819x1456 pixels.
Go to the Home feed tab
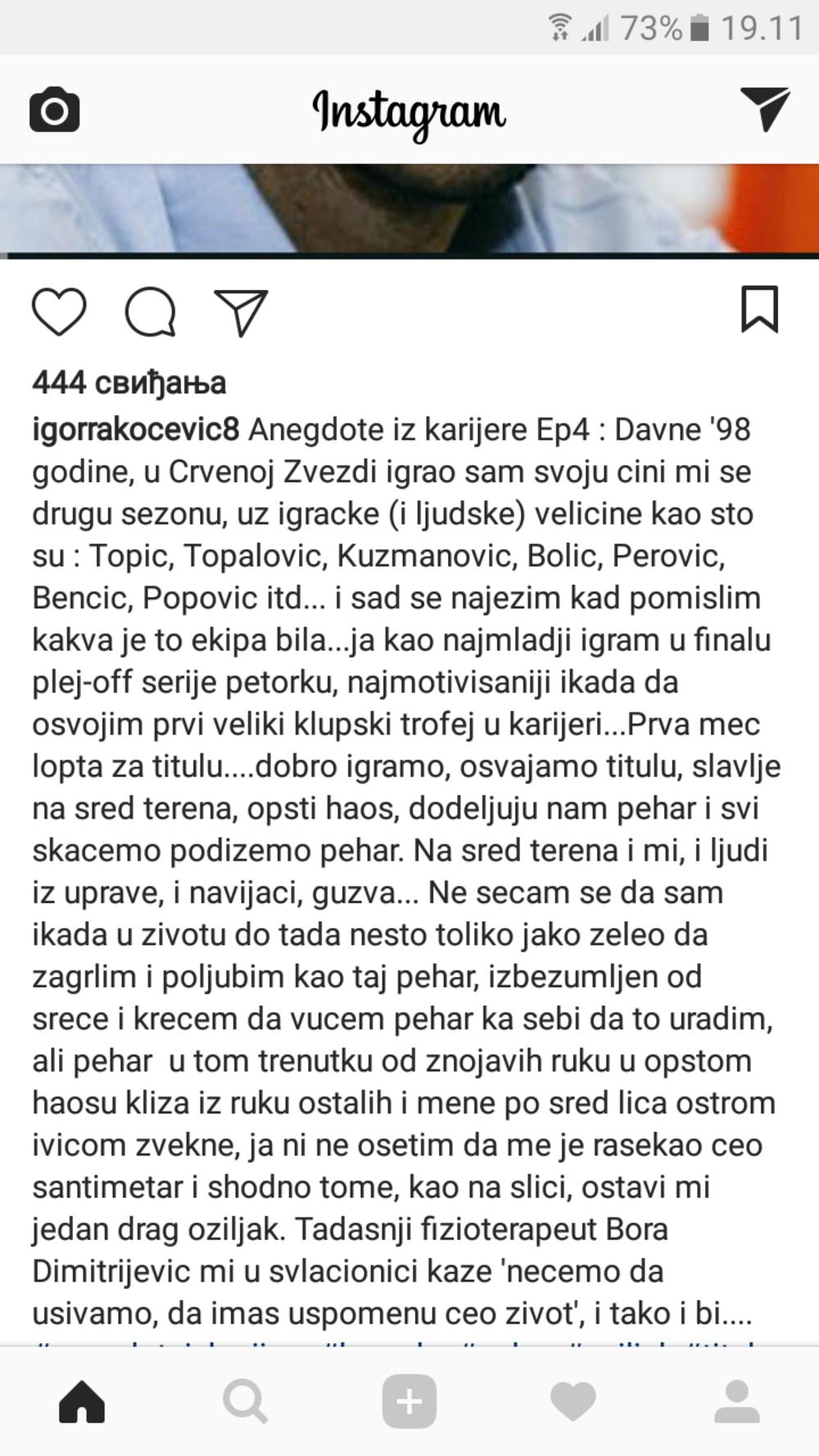[x=82, y=1401]
